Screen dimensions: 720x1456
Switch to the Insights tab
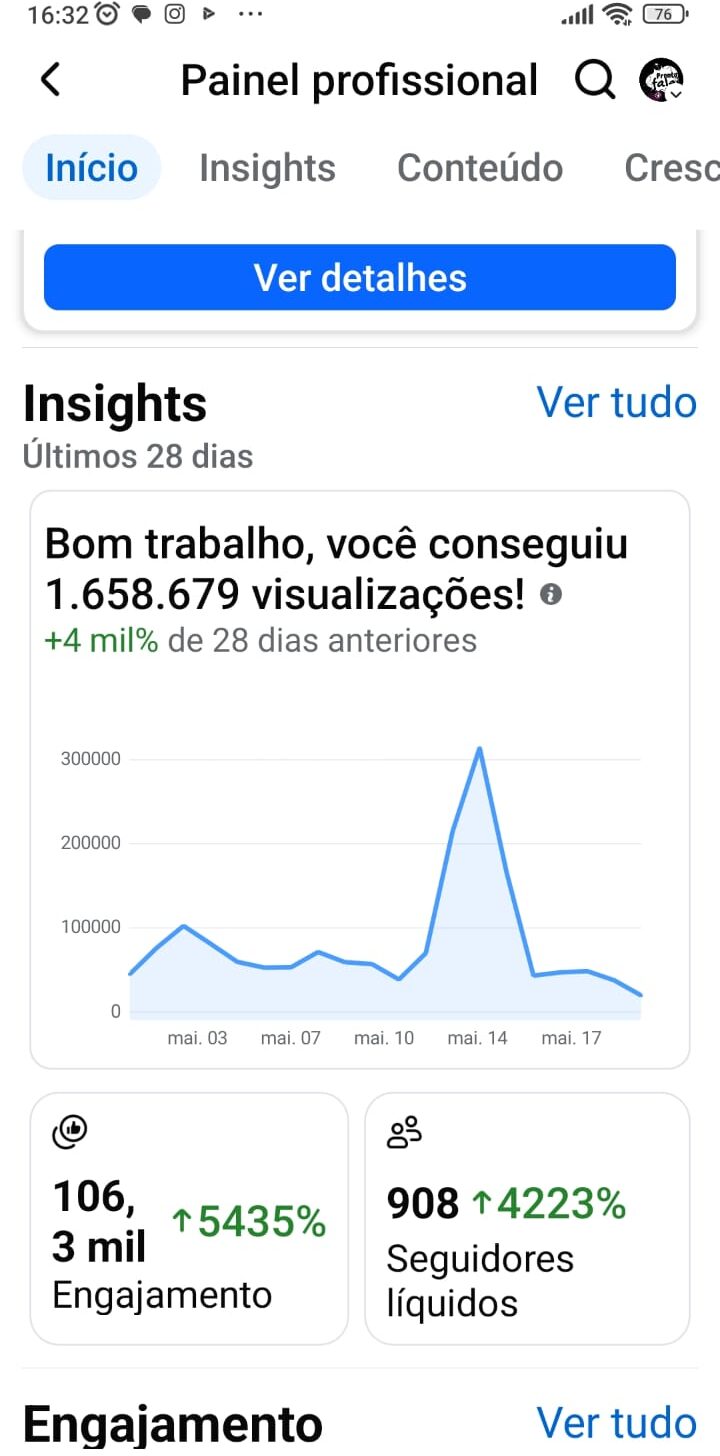267,168
